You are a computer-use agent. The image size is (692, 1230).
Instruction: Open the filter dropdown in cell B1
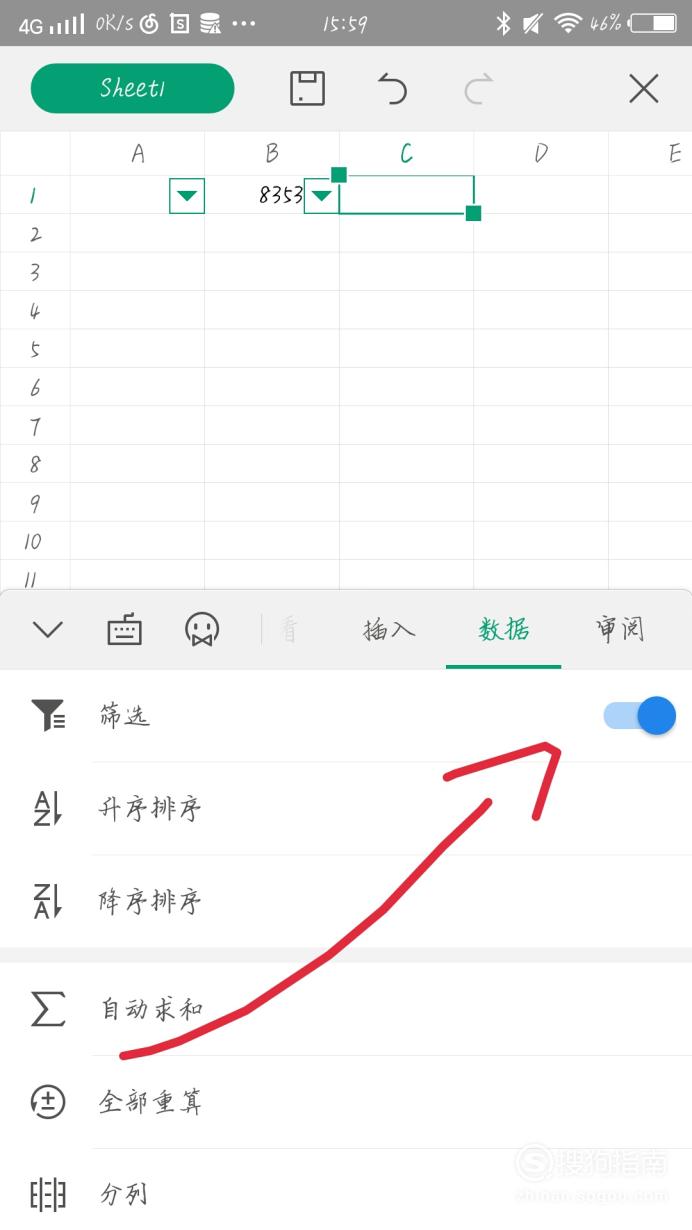pos(321,195)
